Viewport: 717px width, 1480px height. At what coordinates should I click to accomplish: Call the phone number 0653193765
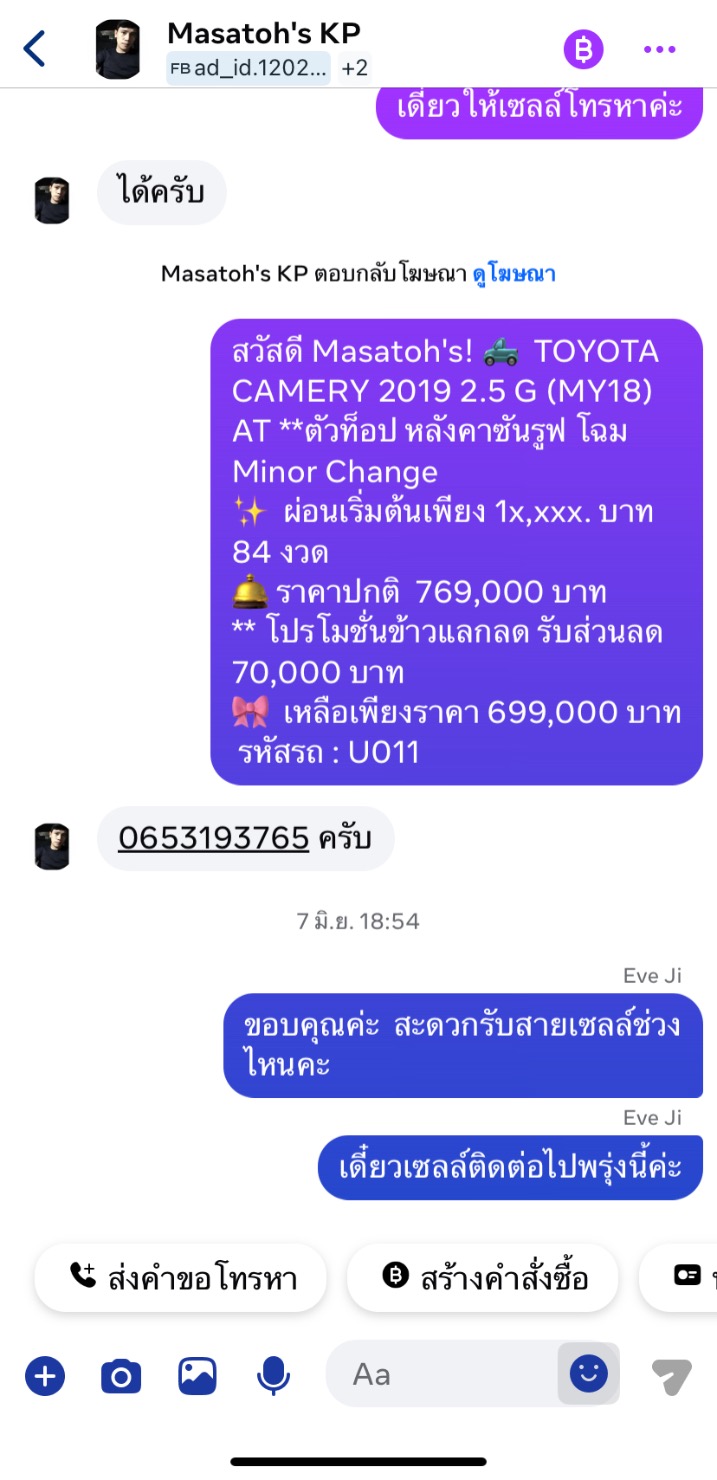(x=213, y=837)
